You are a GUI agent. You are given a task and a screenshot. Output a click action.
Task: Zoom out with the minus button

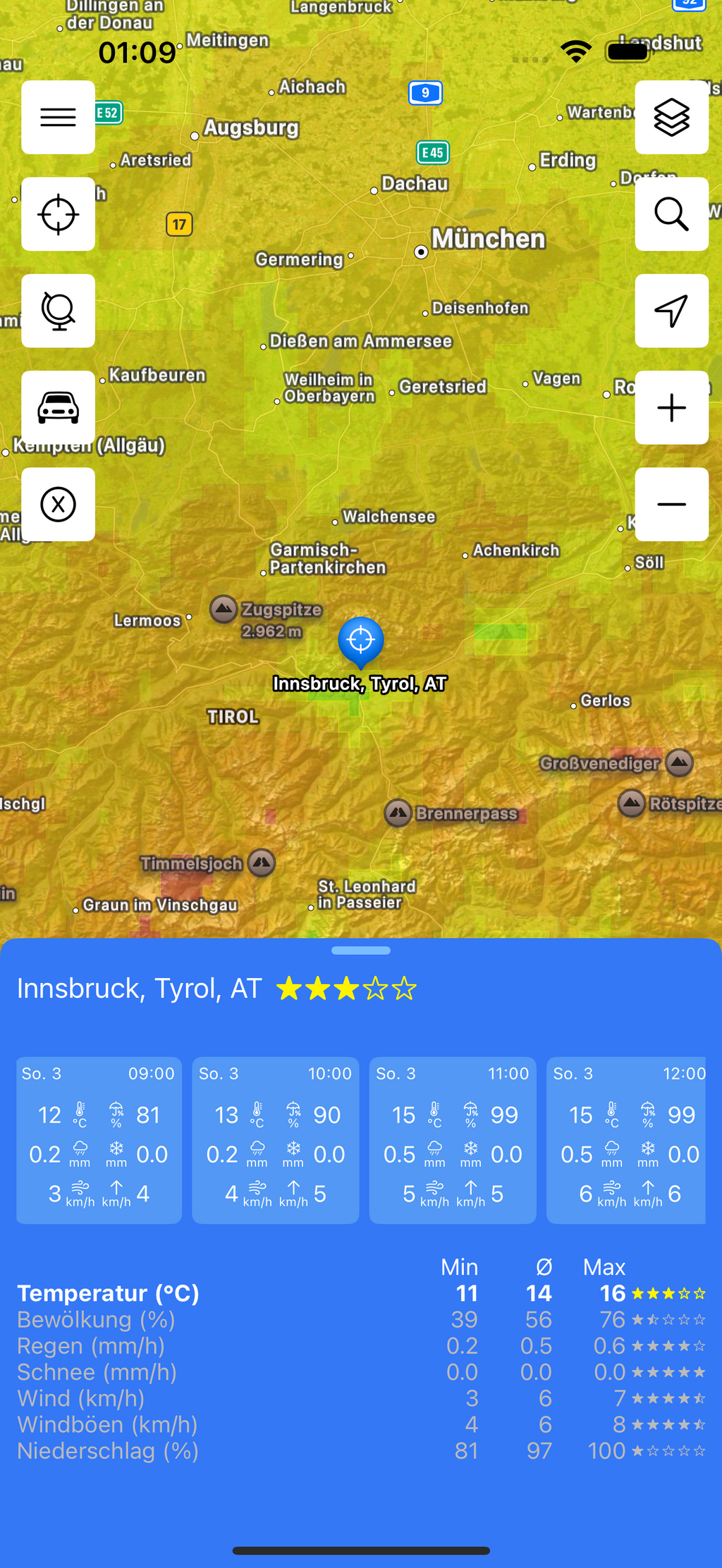click(671, 505)
